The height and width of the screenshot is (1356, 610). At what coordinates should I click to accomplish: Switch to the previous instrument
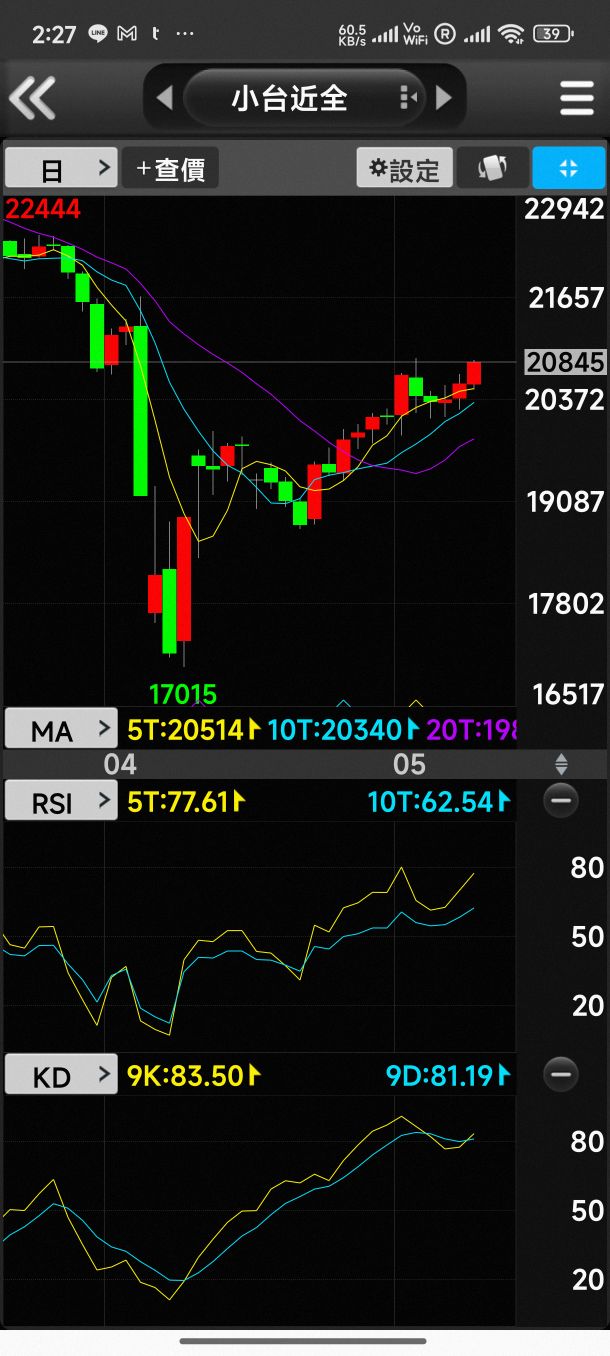pyautogui.click(x=165, y=98)
